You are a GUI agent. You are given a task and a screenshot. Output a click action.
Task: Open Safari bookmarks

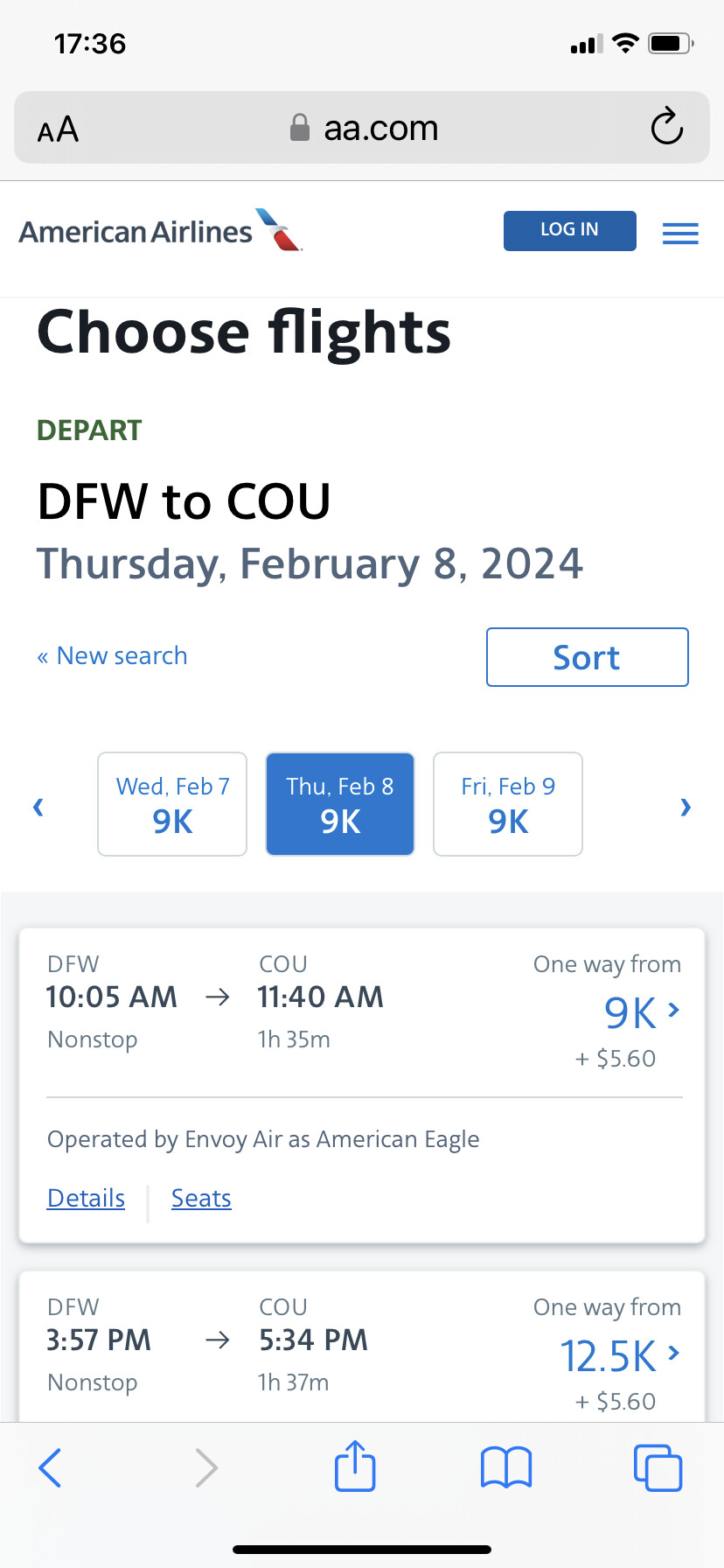(x=506, y=1467)
